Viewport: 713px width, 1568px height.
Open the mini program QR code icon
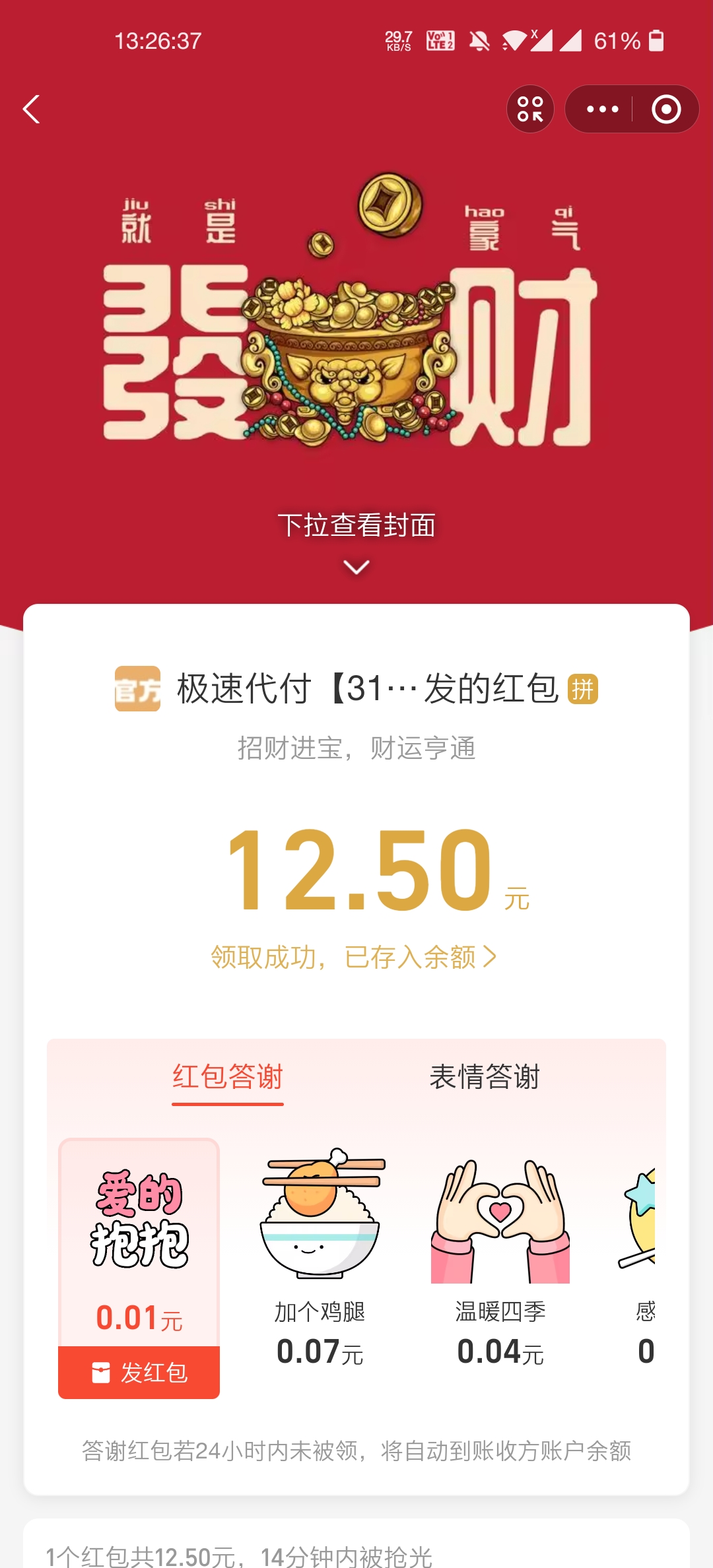529,110
